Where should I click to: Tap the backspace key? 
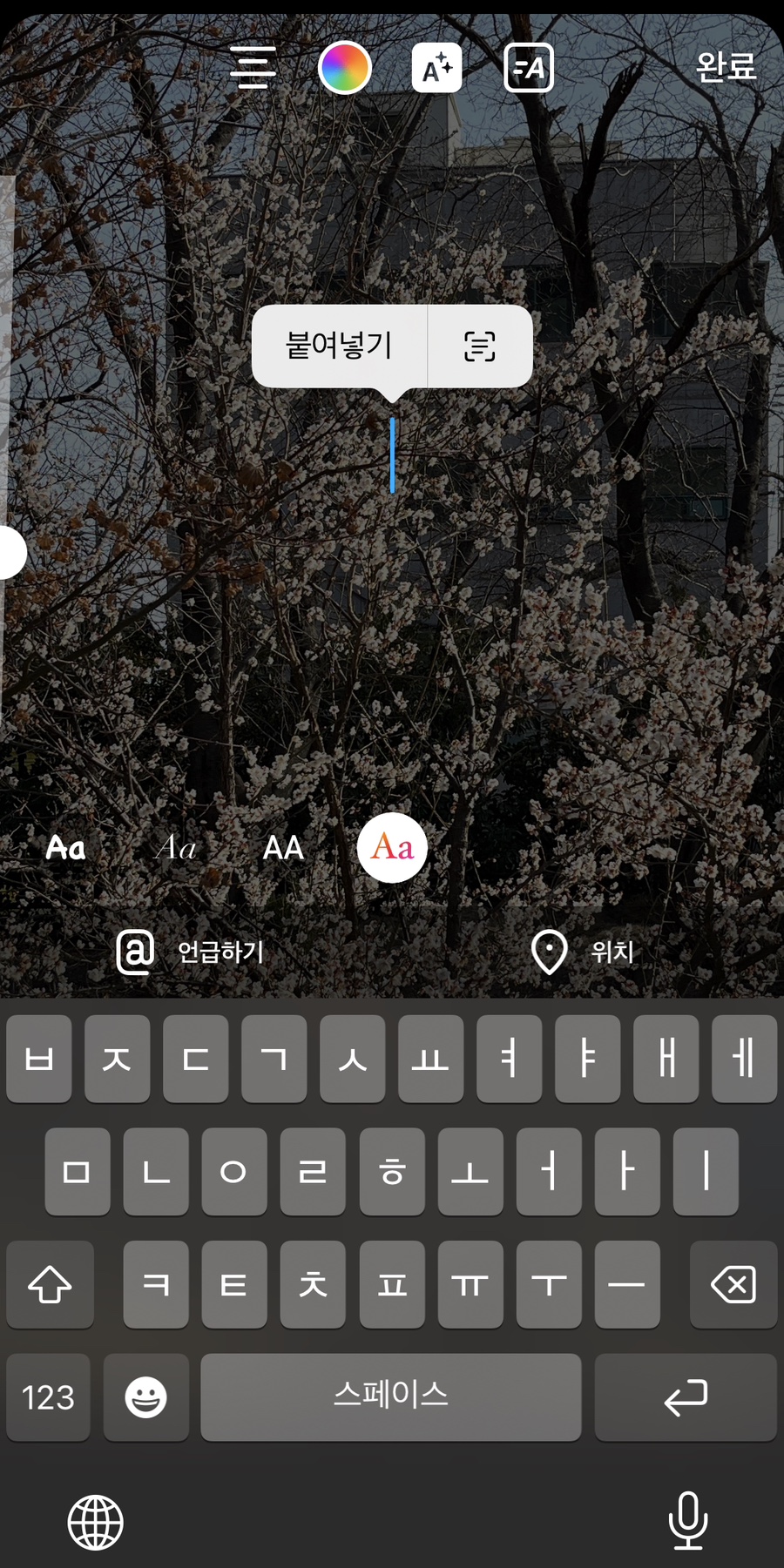coord(733,1284)
